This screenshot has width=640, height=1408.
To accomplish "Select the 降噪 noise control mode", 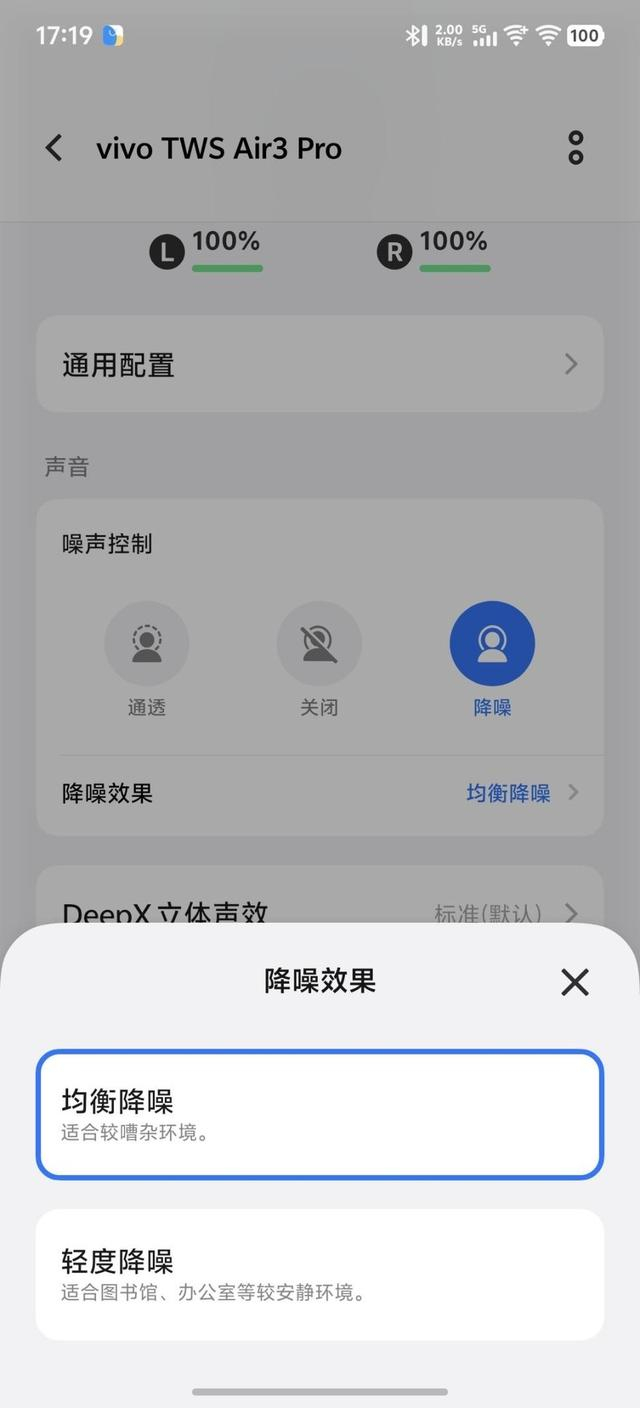I will pyautogui.click(x=492, y=645).
